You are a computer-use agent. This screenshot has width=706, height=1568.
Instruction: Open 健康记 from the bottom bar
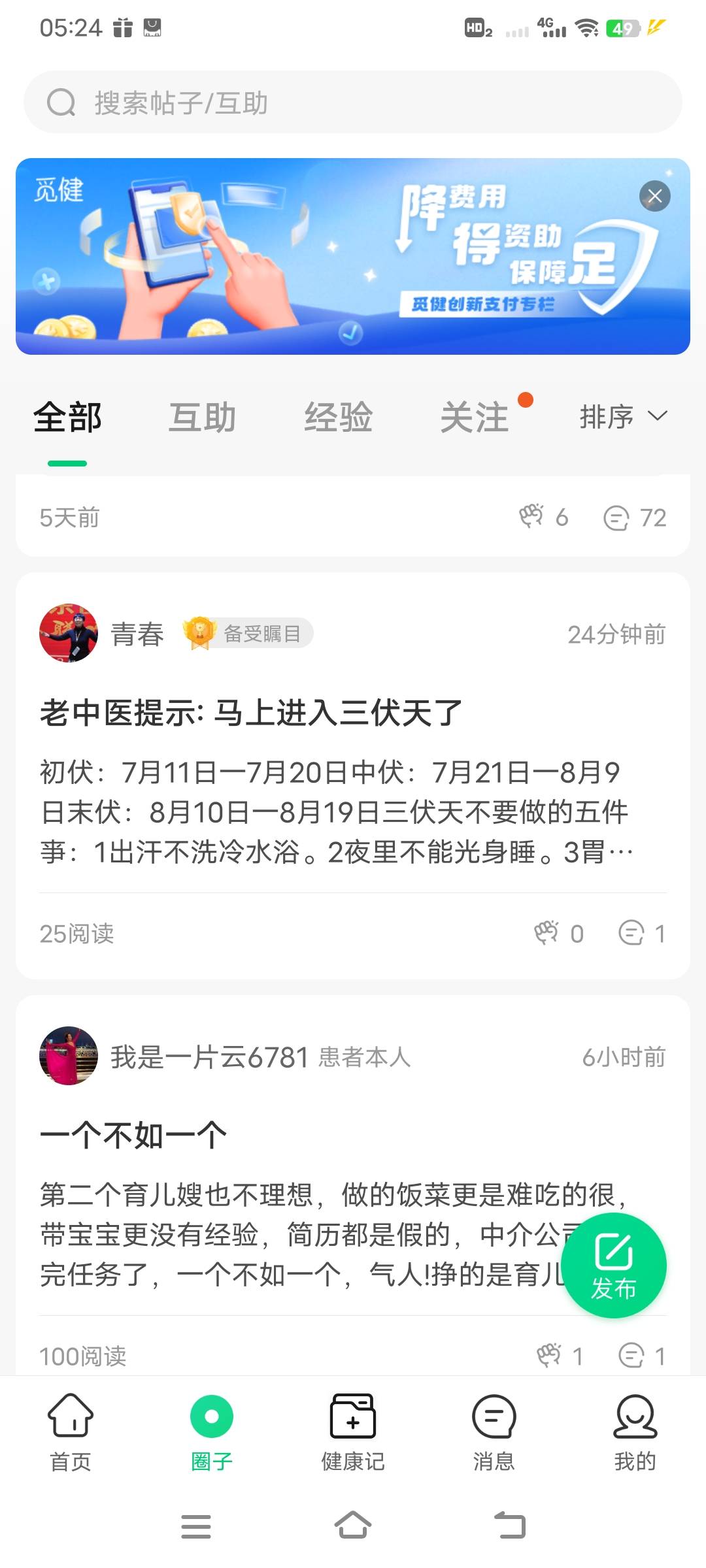pos(352,1432)
